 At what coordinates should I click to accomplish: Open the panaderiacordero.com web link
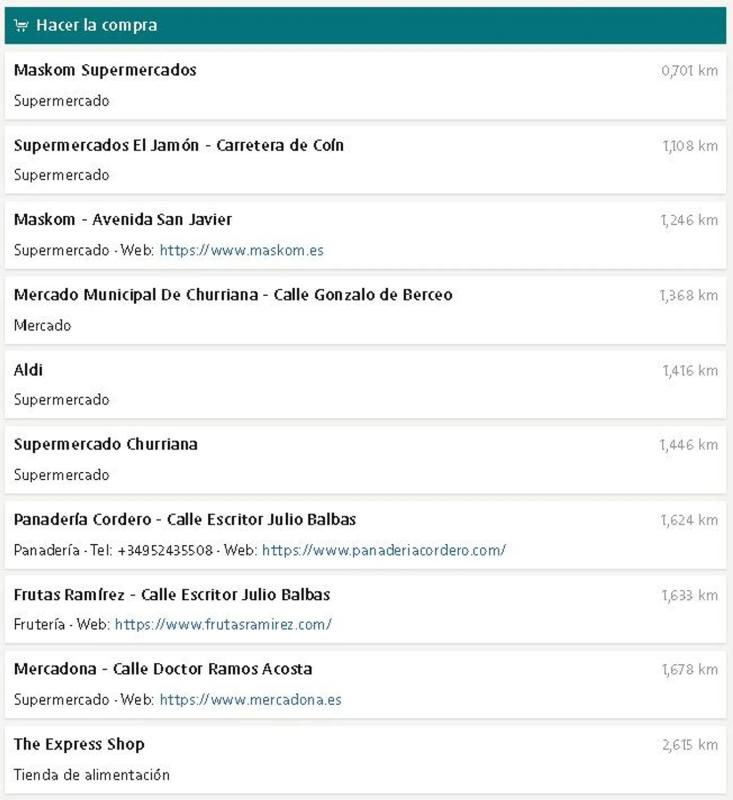(383, 550)
